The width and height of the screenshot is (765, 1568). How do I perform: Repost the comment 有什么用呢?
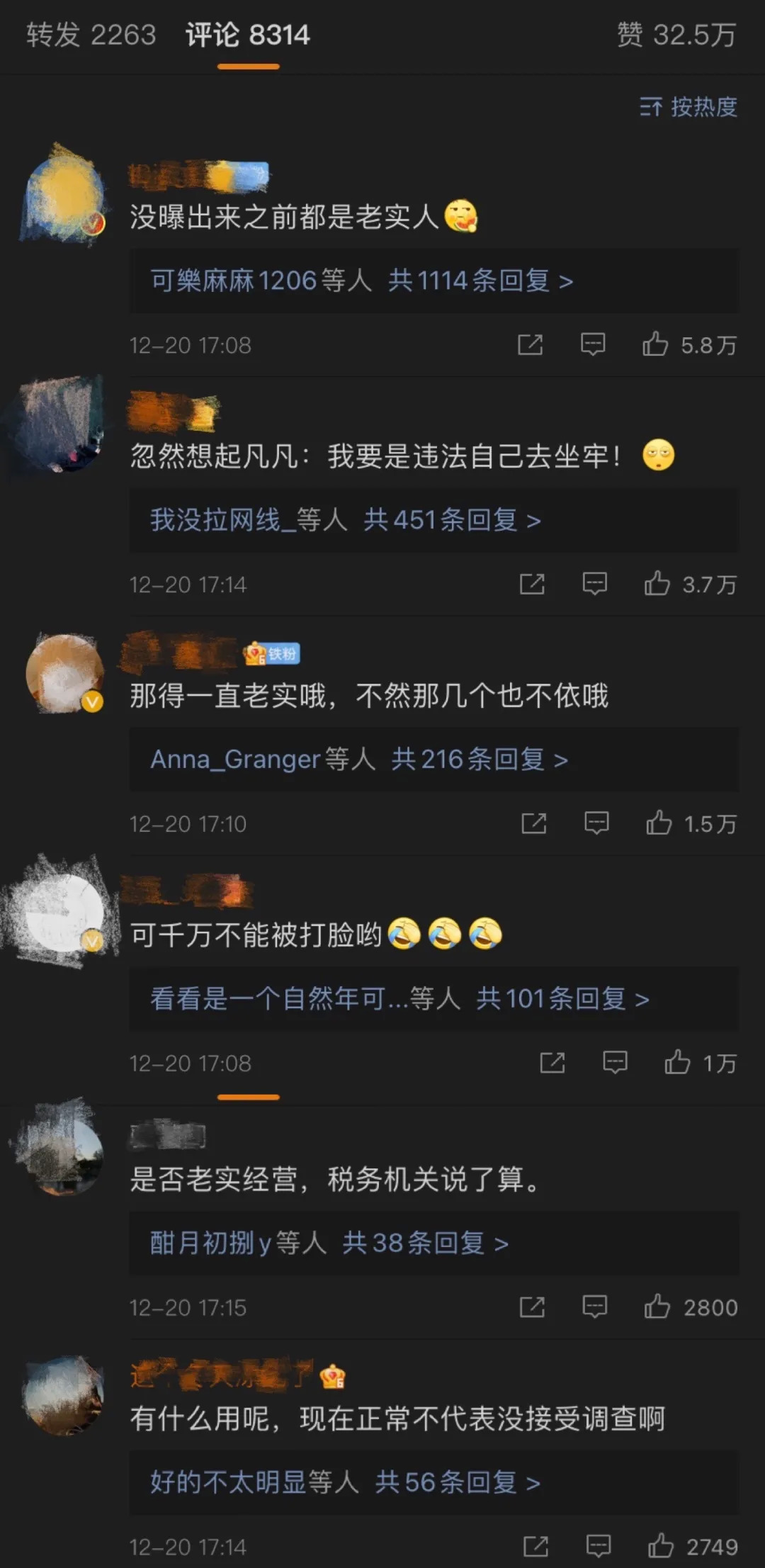535,1546
